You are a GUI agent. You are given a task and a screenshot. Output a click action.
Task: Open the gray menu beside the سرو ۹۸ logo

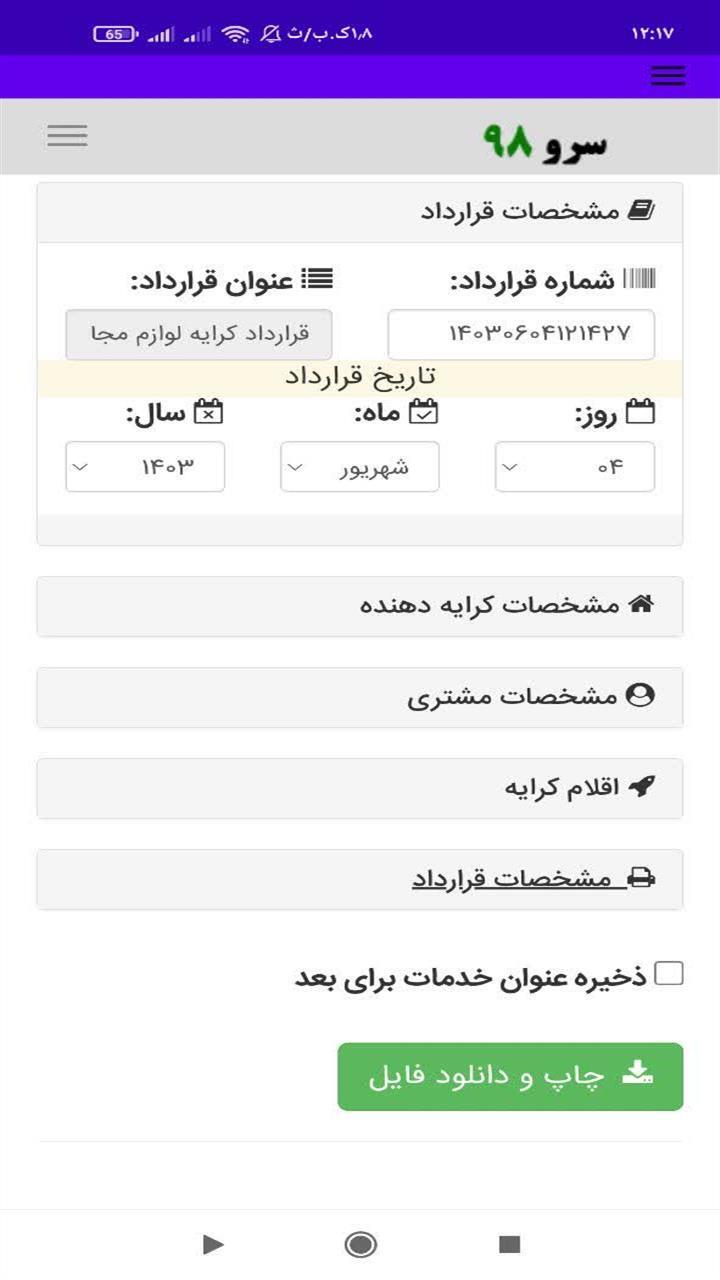click(67, 136)
